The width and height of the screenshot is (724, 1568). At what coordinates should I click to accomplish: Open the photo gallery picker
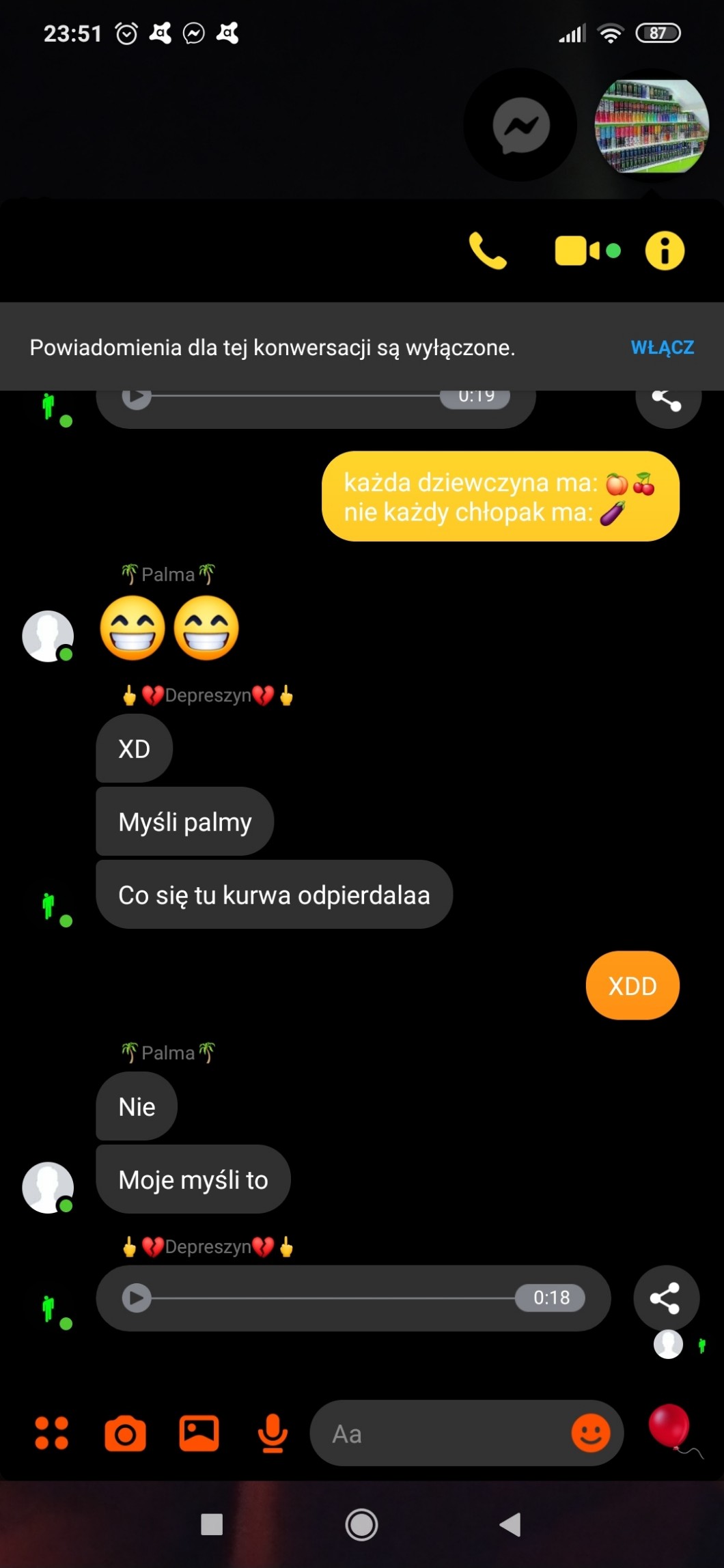point(199,1433)
